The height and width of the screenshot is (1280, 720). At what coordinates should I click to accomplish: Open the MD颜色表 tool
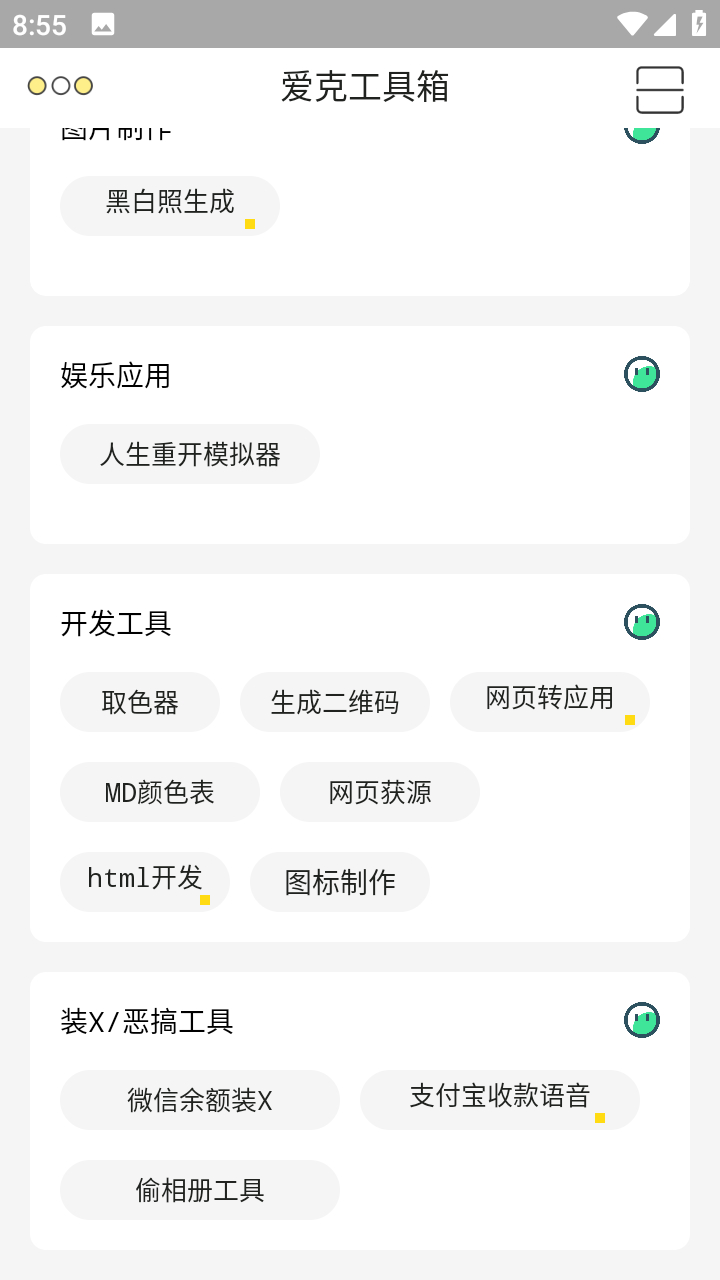(159, 791)
